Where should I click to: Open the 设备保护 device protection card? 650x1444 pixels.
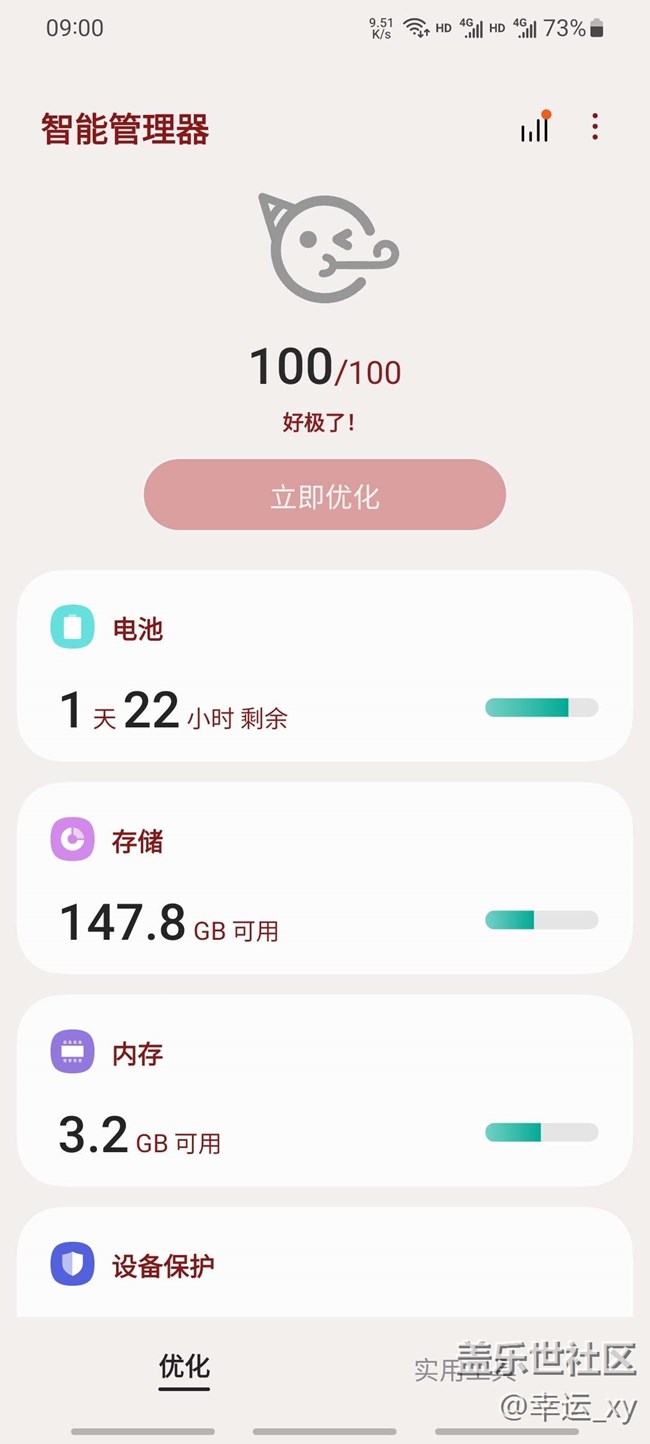point(325,1265)
